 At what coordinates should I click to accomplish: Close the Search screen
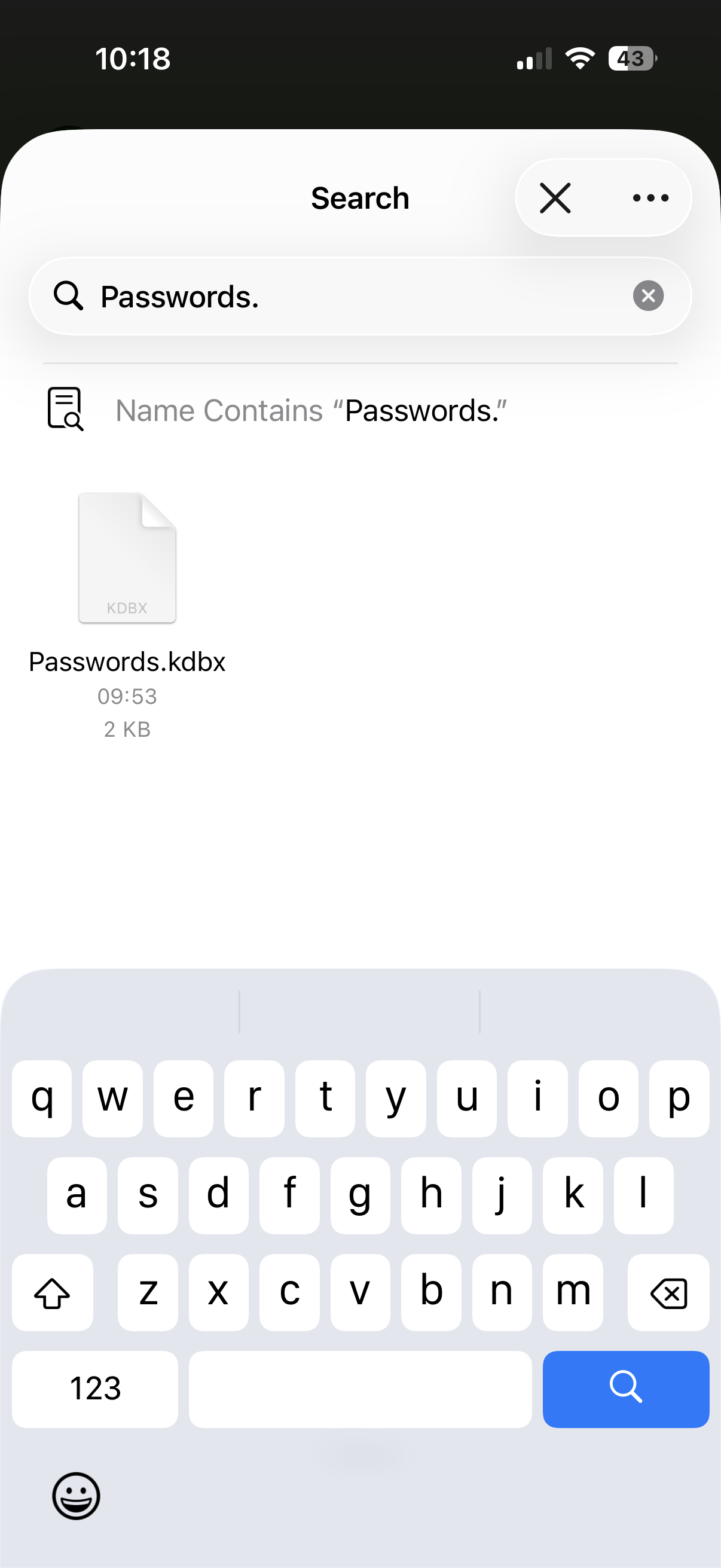coord(555,197)
